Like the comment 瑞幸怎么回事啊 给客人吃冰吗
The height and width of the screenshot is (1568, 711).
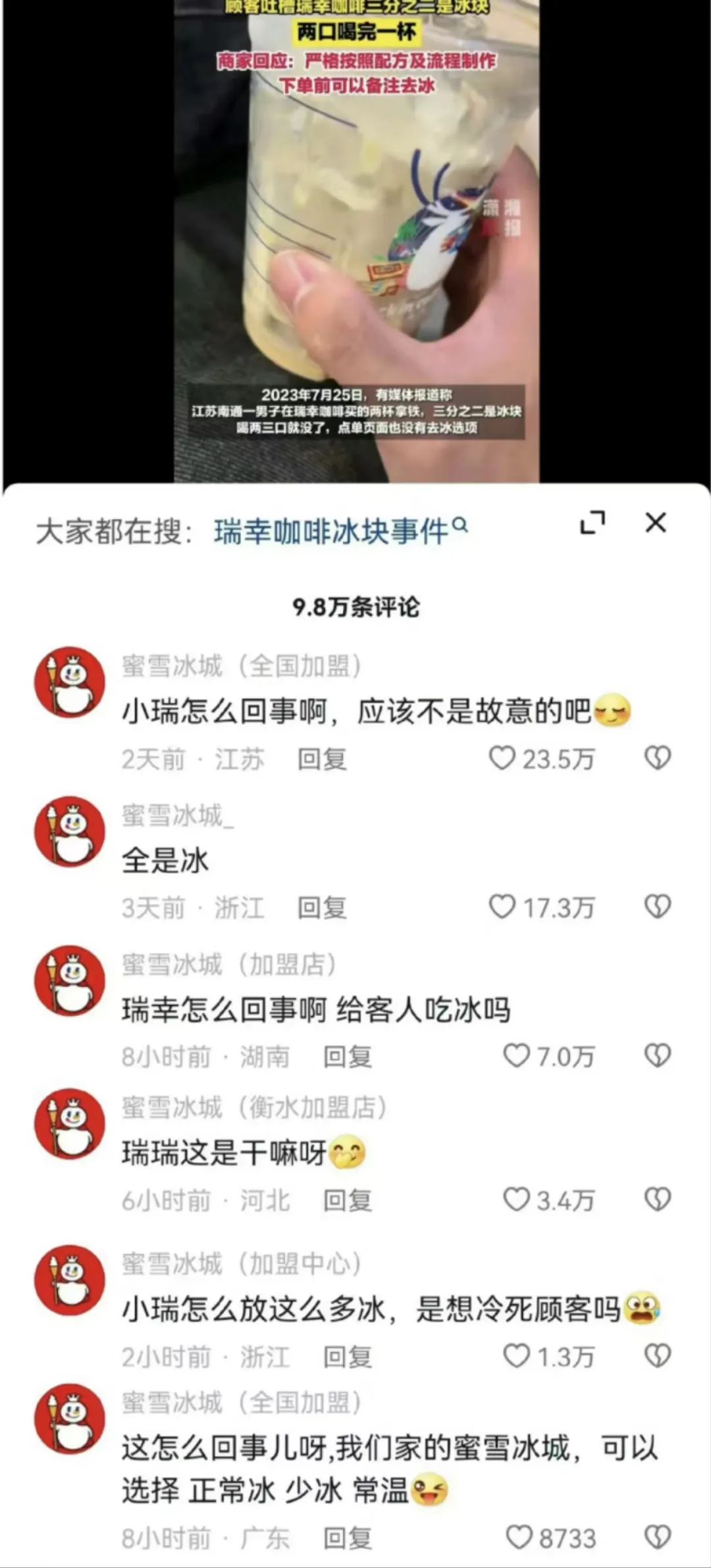tap(516, 1055)
